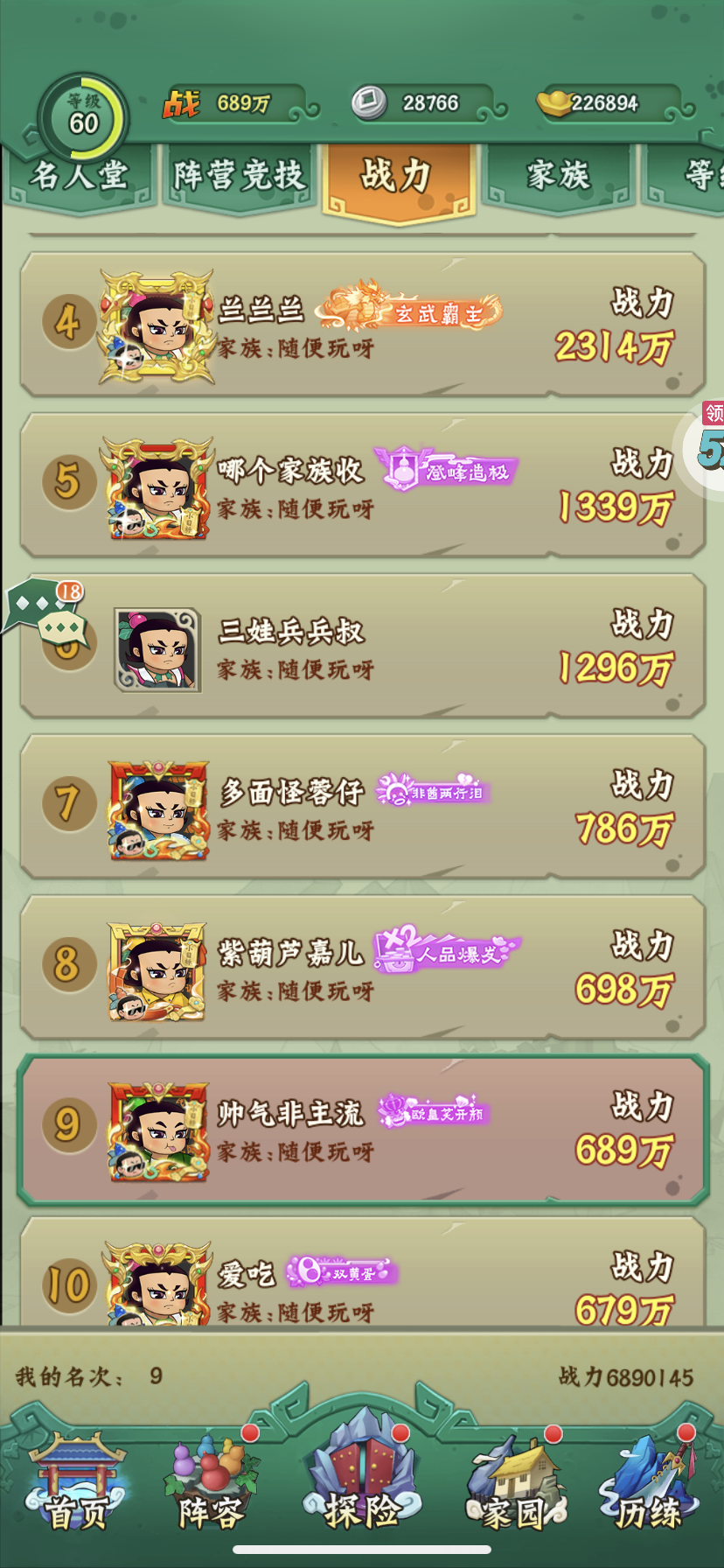Open the chat bubble with 18 messages

[x=48, y=612]
